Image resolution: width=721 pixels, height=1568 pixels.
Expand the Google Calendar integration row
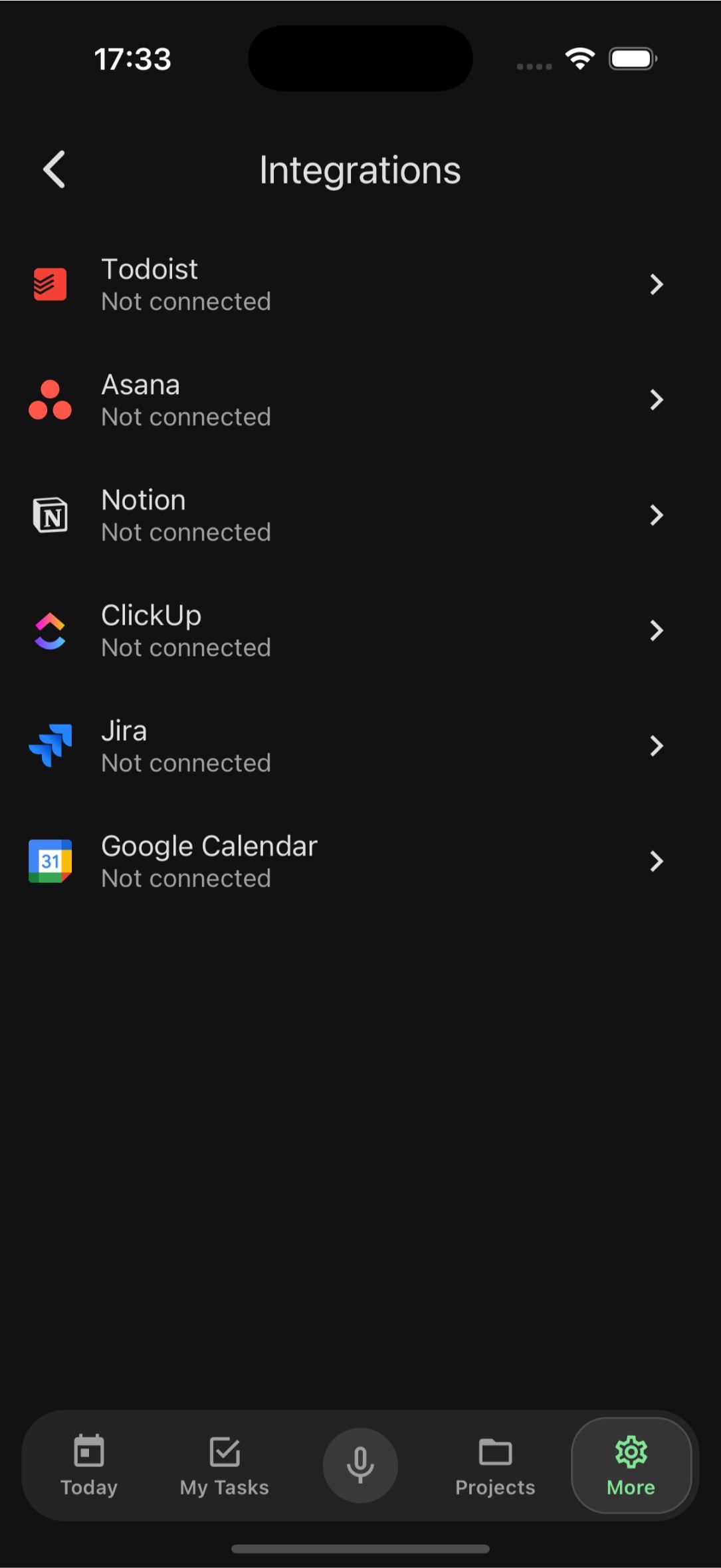pyautogui.click(x=359, y=861)
